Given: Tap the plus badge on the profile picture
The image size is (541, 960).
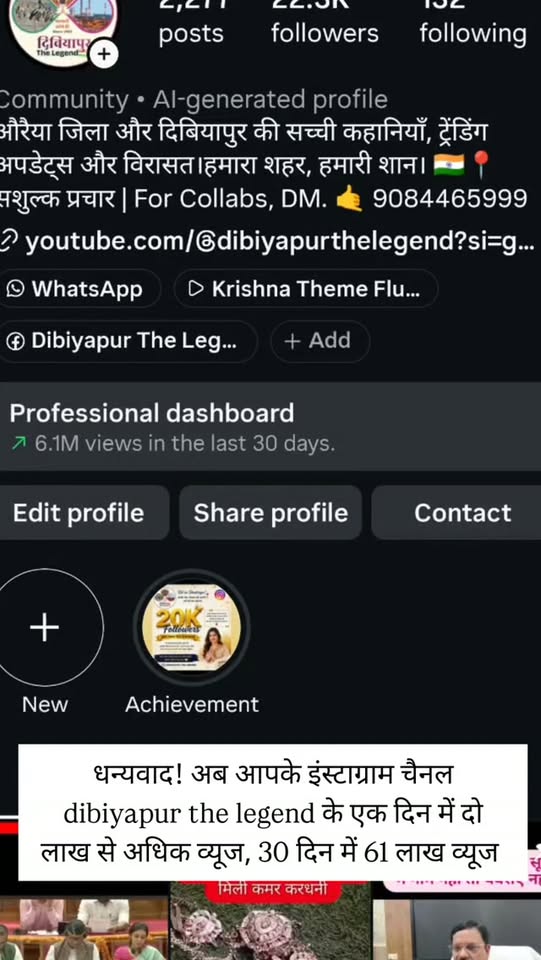Looking at the screenshot, I should (x=103, y=53).
